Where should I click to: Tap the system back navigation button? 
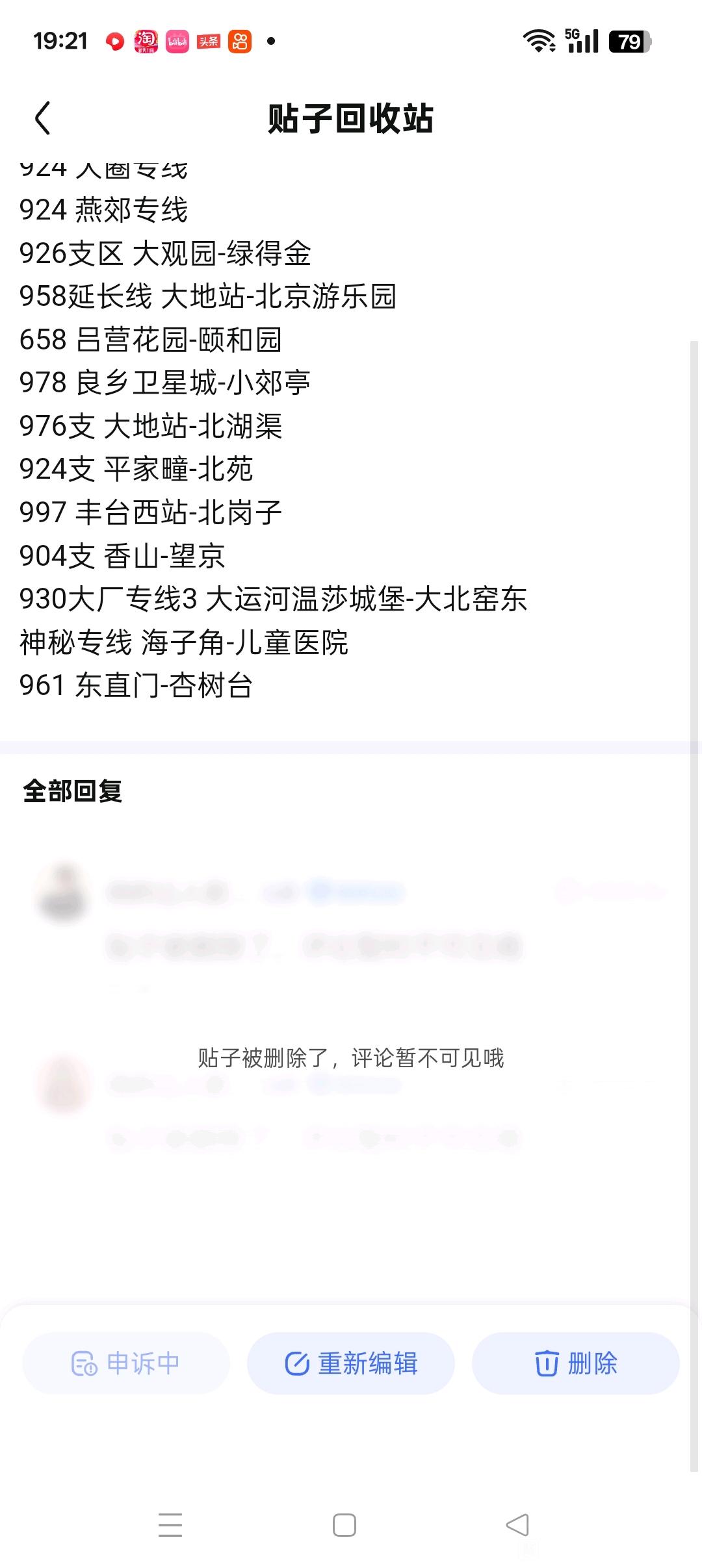tap(517, 1524)
